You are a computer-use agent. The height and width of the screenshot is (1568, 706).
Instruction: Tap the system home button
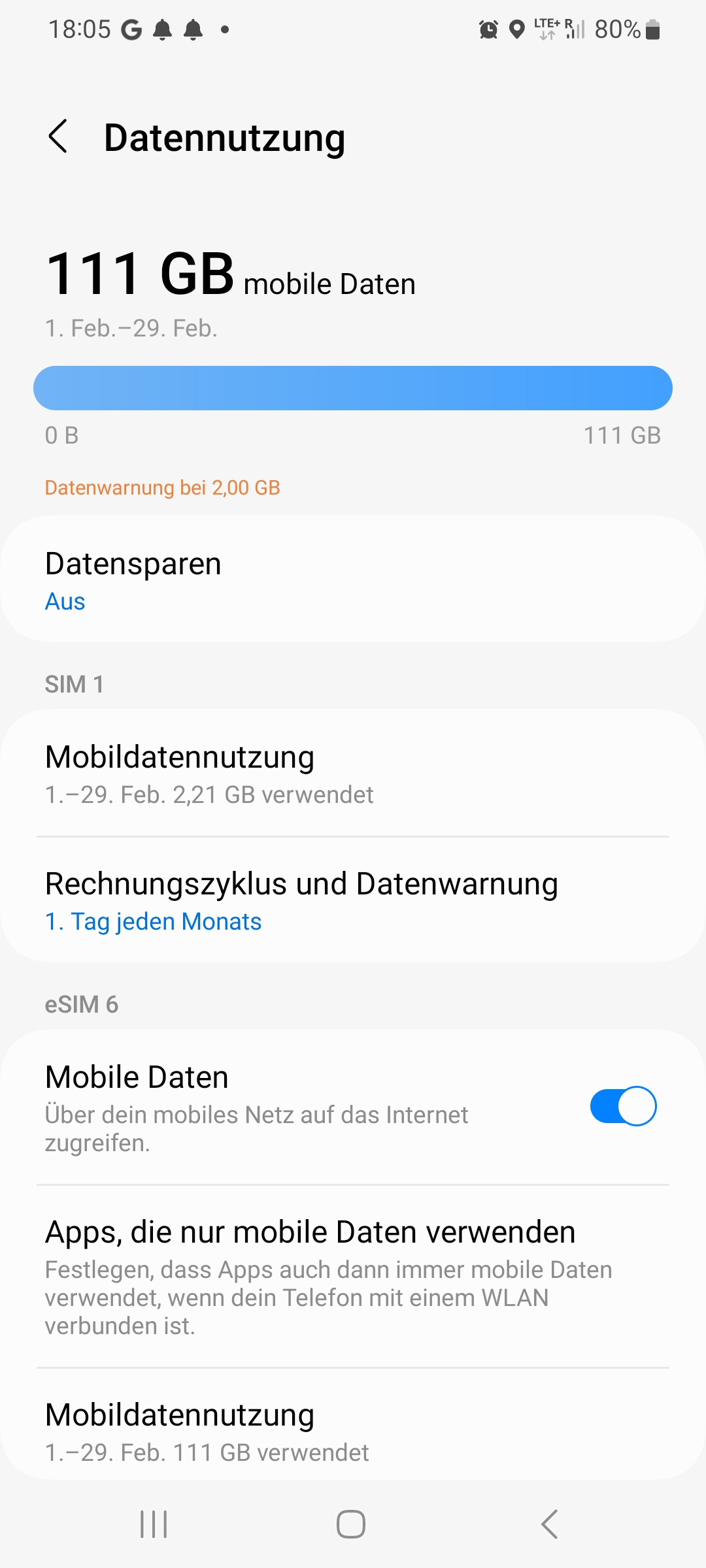click(351, 1524)
